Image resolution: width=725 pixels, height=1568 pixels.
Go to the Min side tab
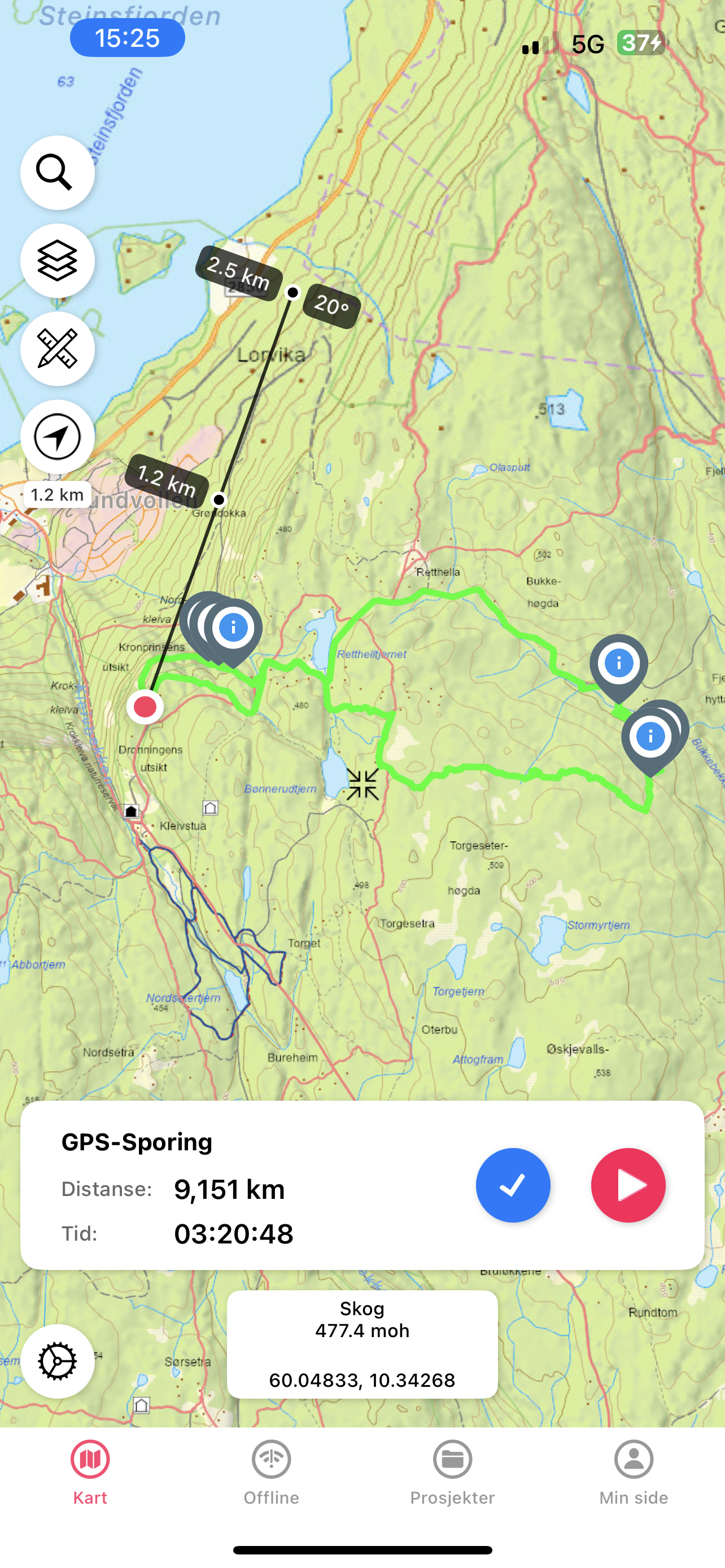634,1473
